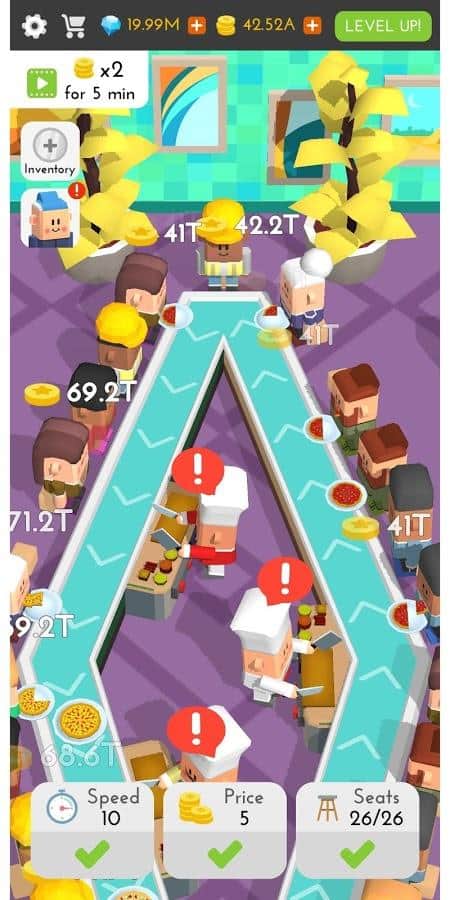Add more diamonds with the plus button

click(x=197, y=26)
